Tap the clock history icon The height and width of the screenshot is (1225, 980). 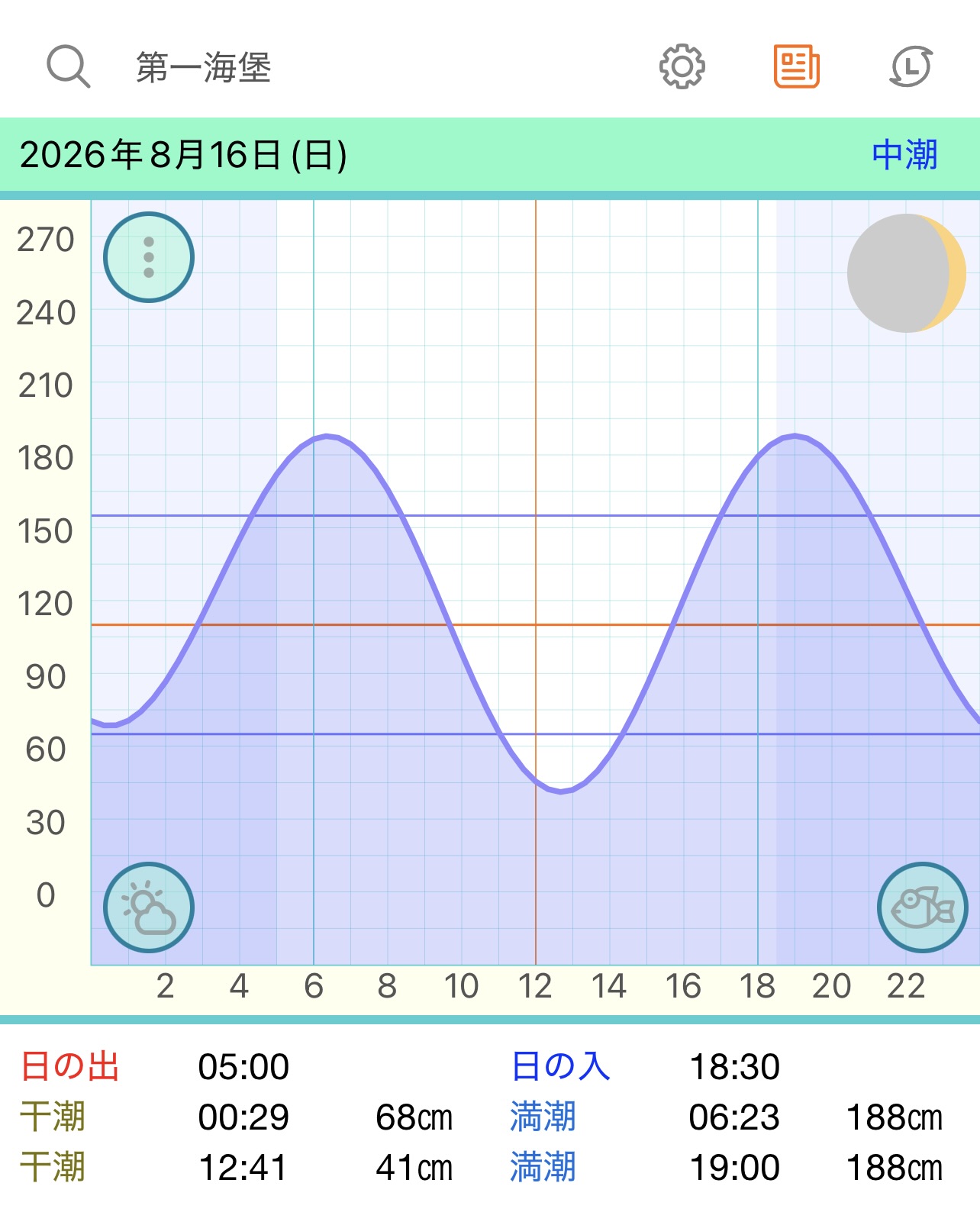(911, 66)
